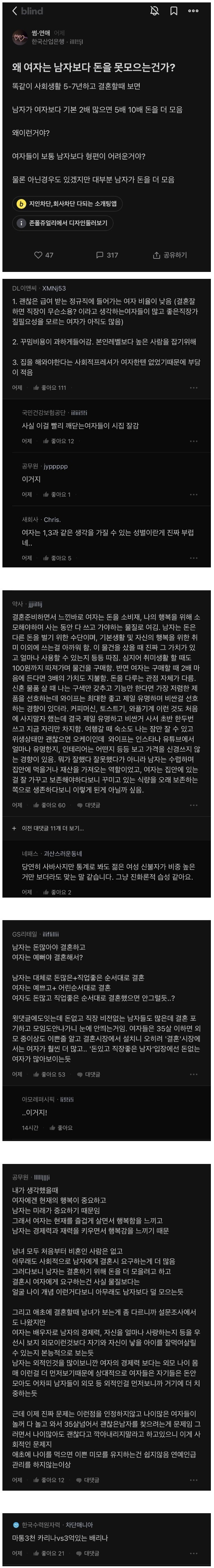214x1568 pixels.
Task: Bookmark this post
Action: point(174,11)
